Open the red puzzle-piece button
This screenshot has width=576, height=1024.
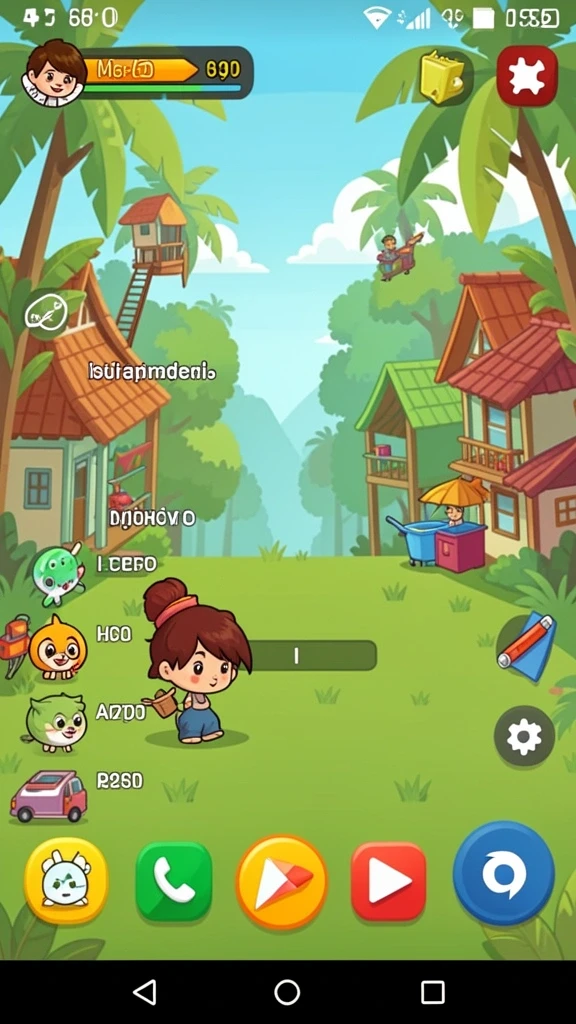pos(527,76)
